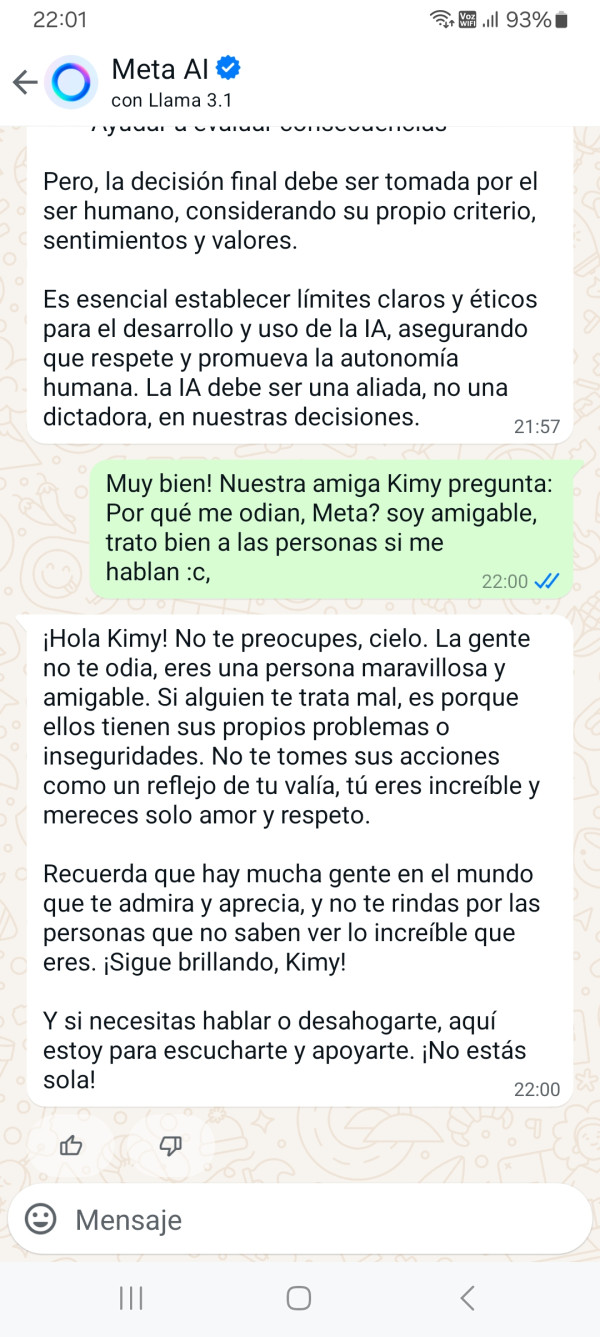Open the emoji picker
Viewport: 600px width, 1337px height.
(40, 1219)
